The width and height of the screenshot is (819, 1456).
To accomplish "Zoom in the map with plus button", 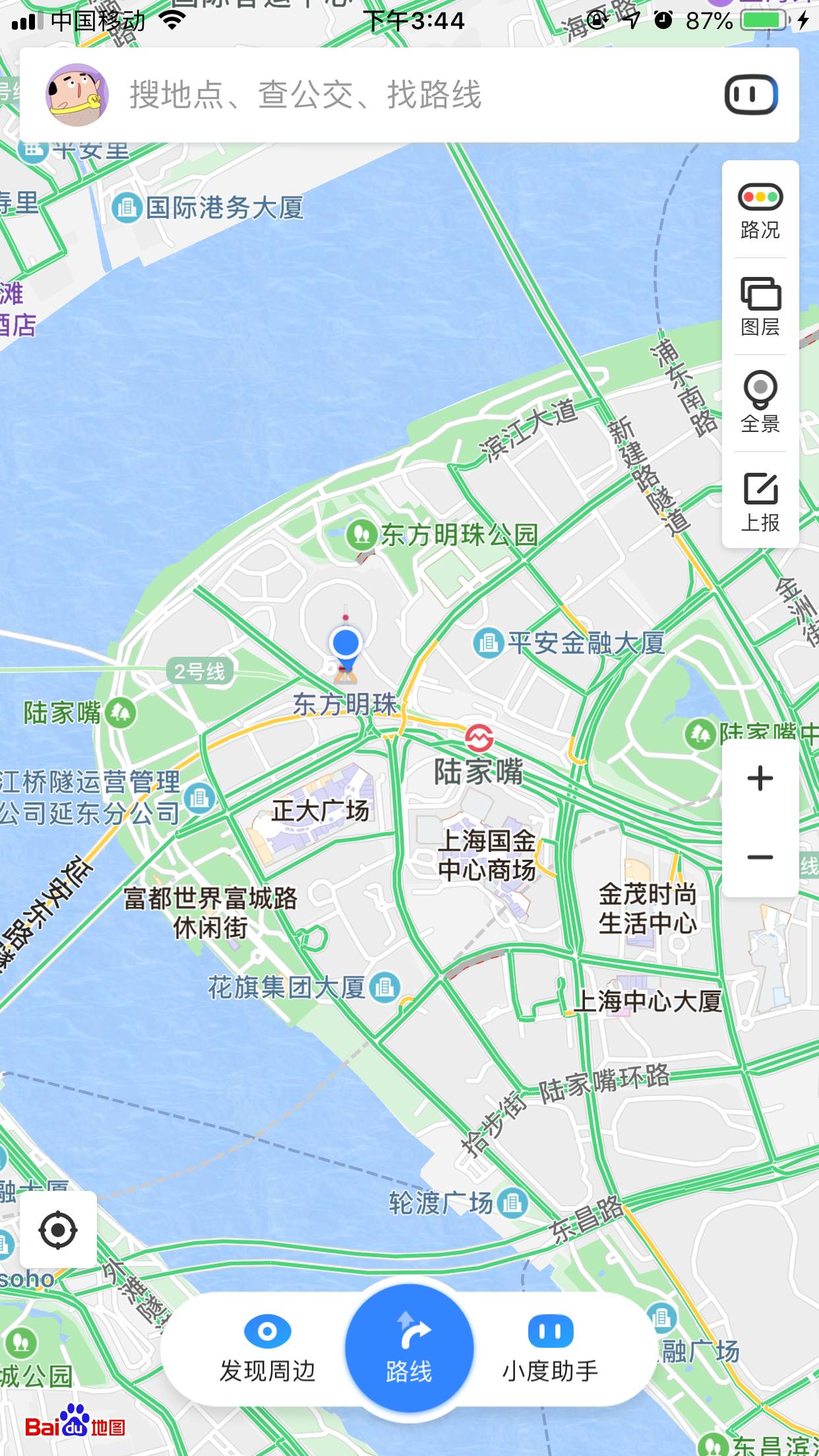I will [x=760, y=779].
